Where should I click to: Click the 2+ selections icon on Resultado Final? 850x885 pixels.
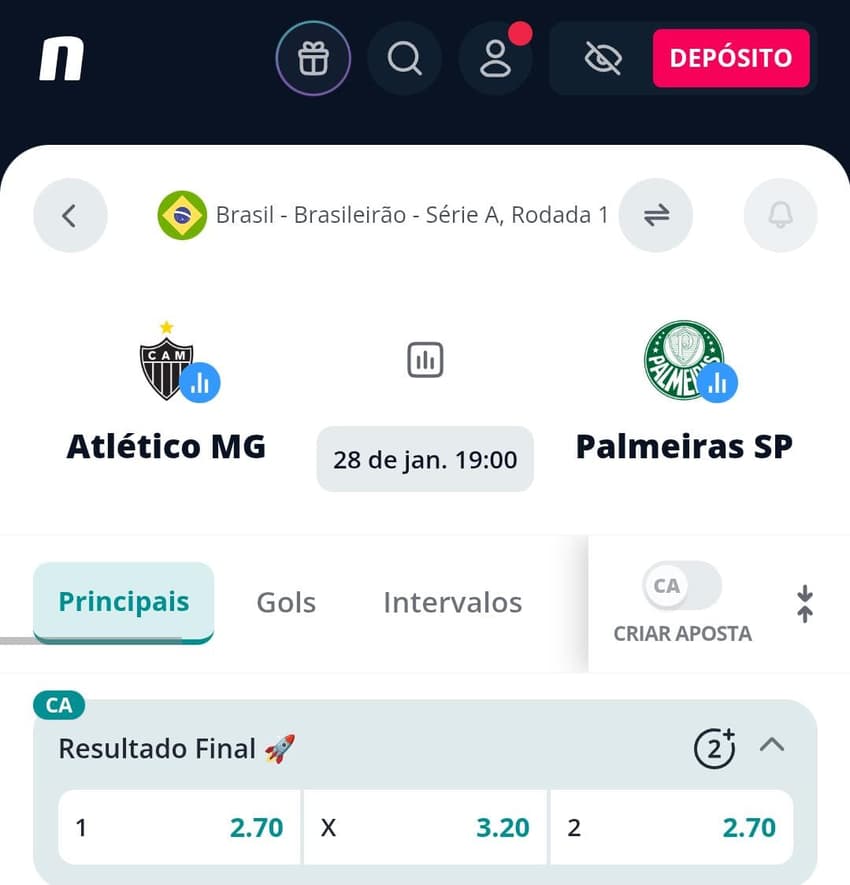click(x=714, y=746)
